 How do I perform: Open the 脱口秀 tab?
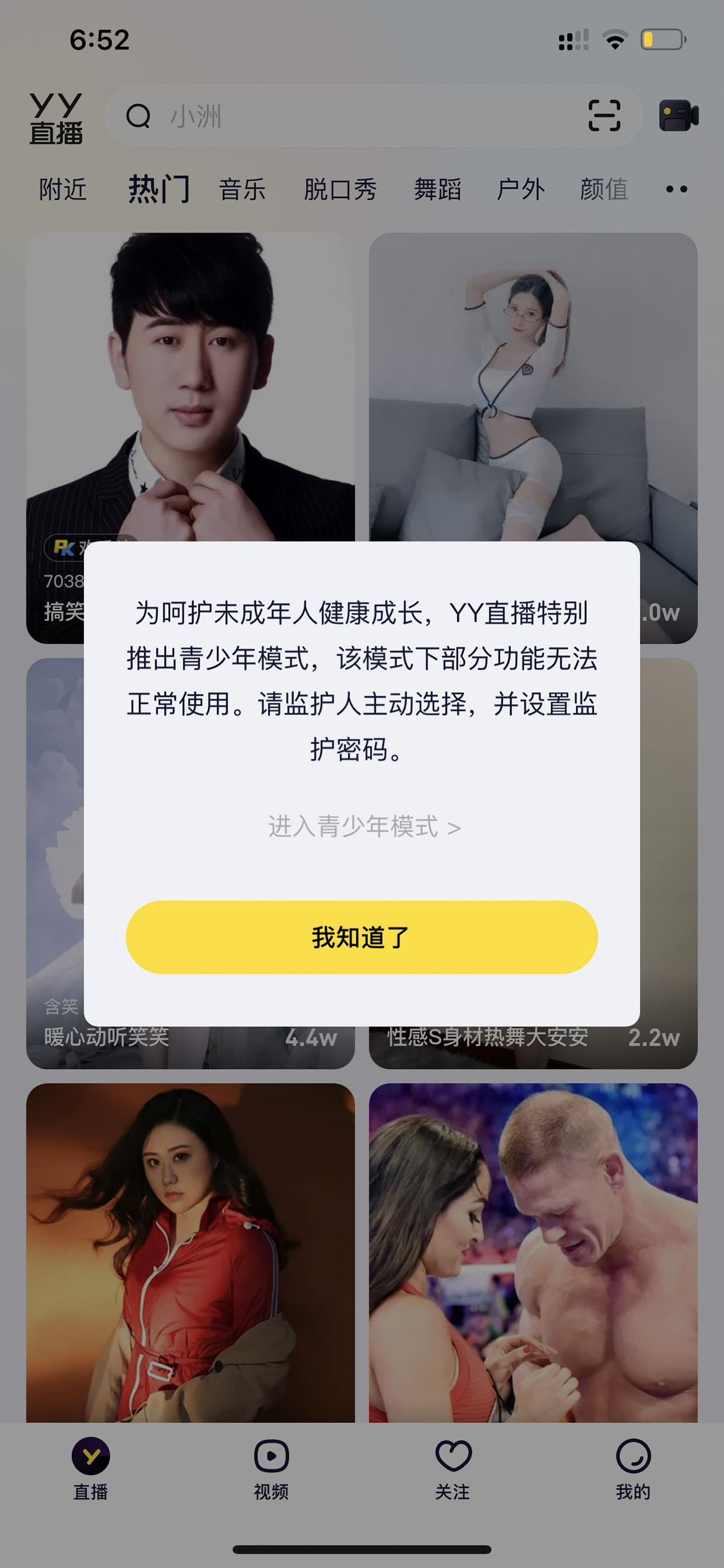coord(340,189)
